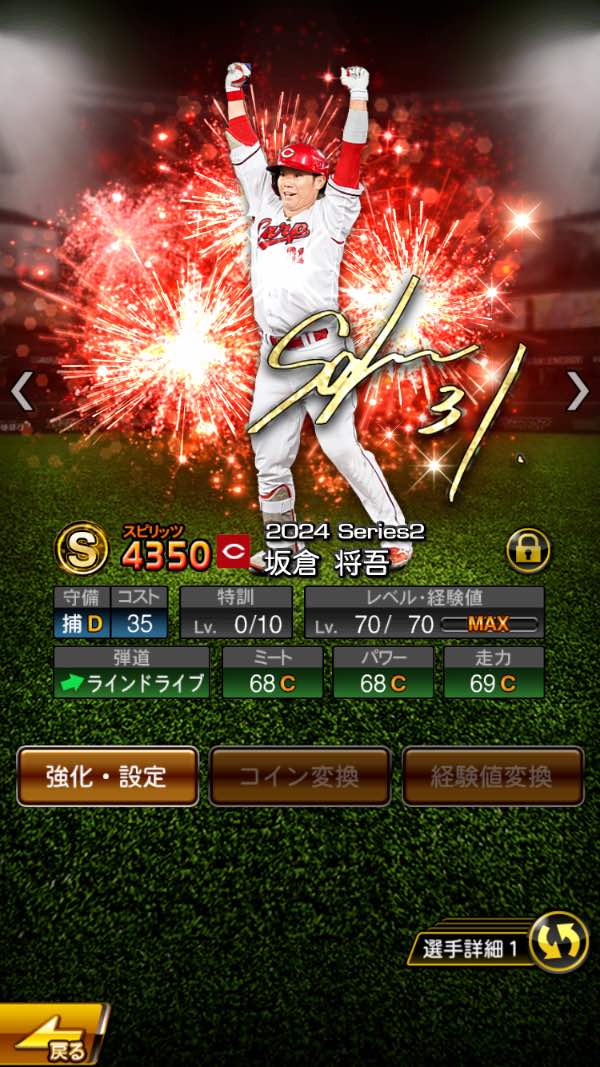Tap the コイン変換 button
The image size is (600, 1067).
pos(300,776)
